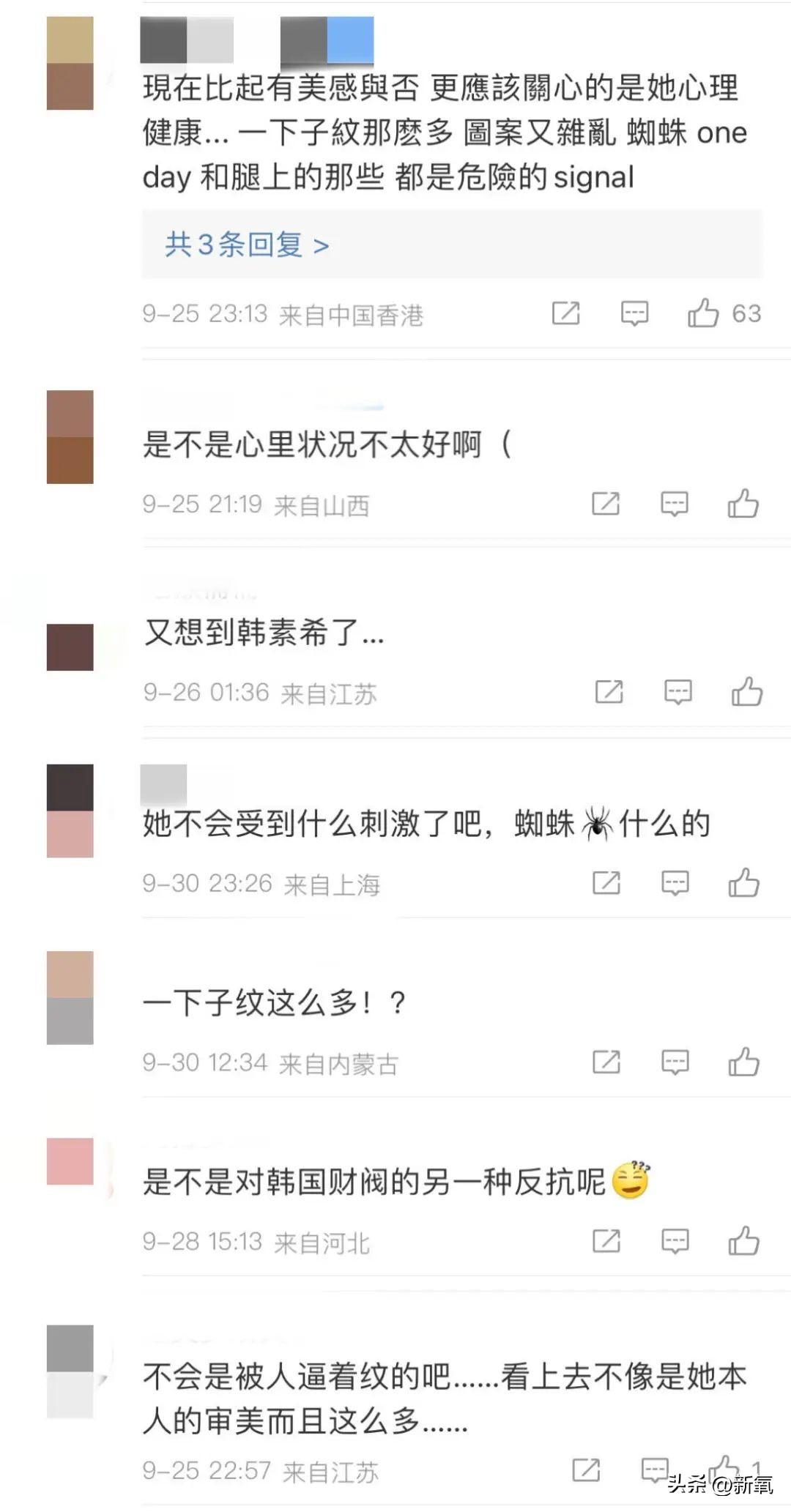This screenshot has width=791, height=1512.
Task: Expand the '共3条回复' replies link
Action: [247, 245]
